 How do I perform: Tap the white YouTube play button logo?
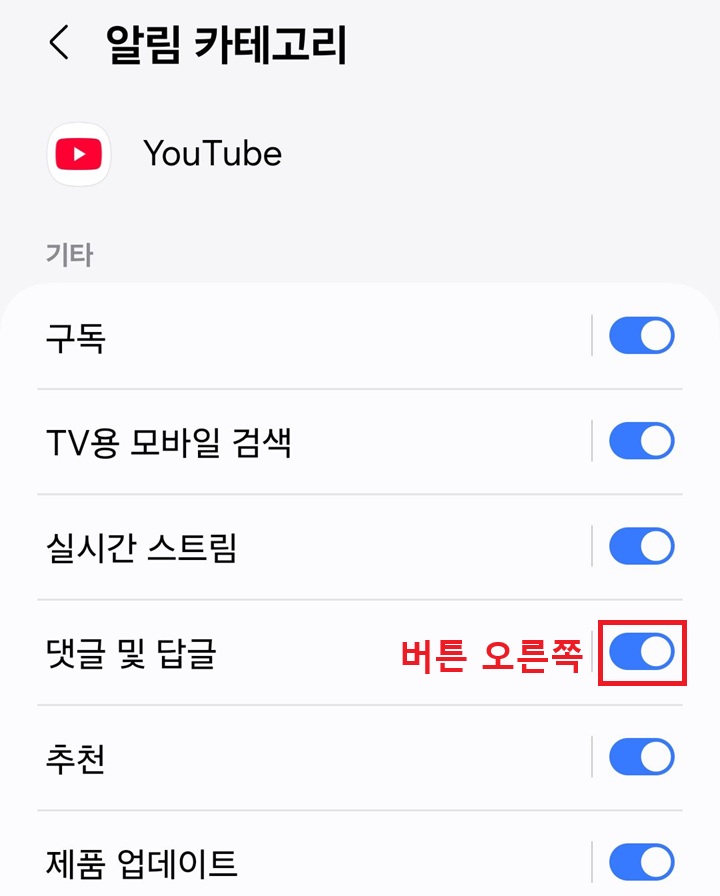78,155
